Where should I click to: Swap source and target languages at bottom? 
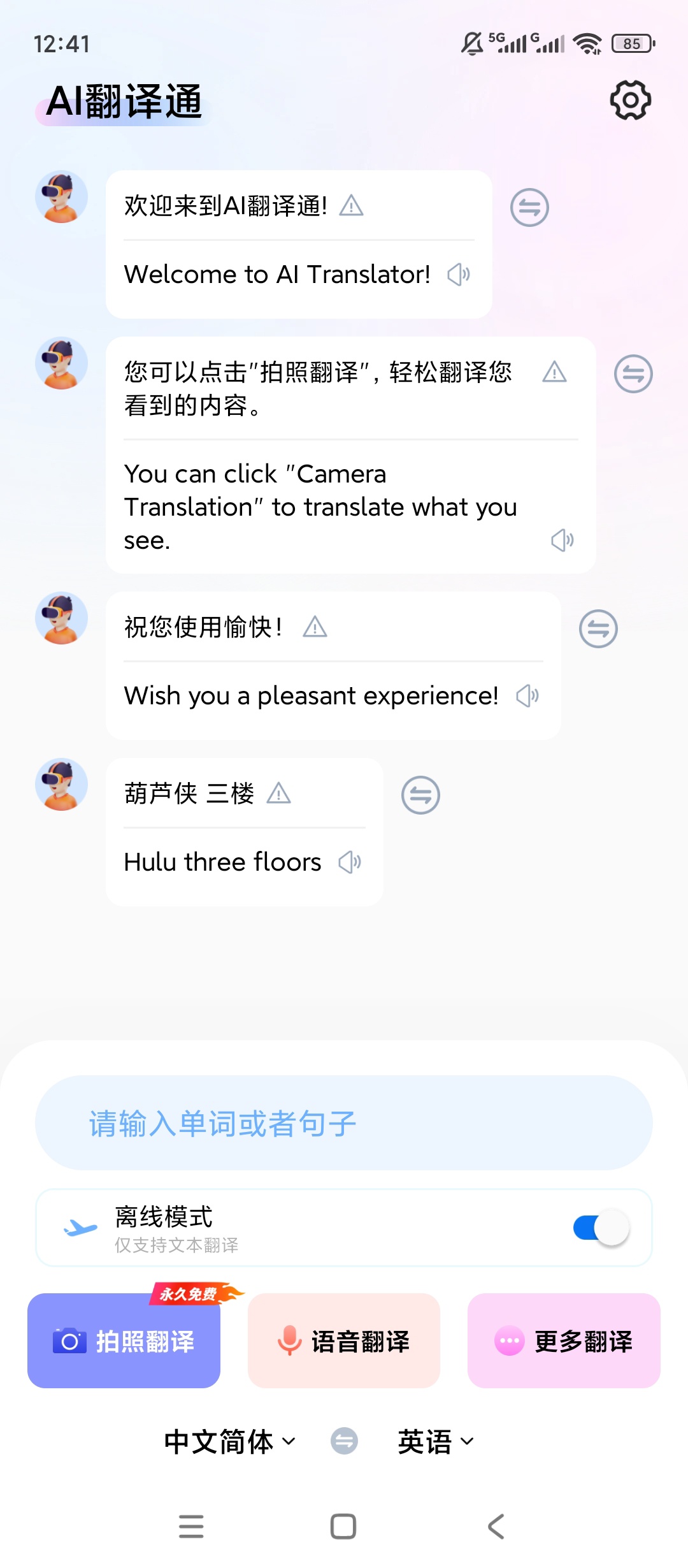(344, 1441)
